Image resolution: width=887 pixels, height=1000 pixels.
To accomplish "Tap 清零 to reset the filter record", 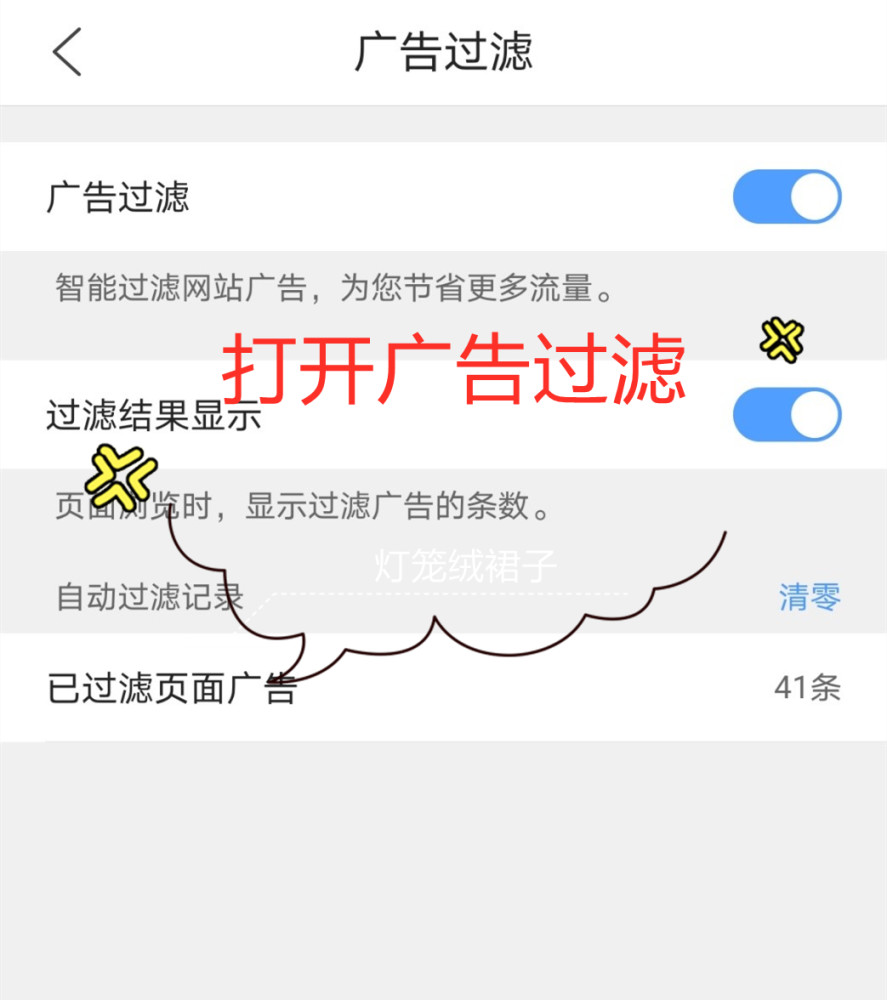I will tap(809, 597).
